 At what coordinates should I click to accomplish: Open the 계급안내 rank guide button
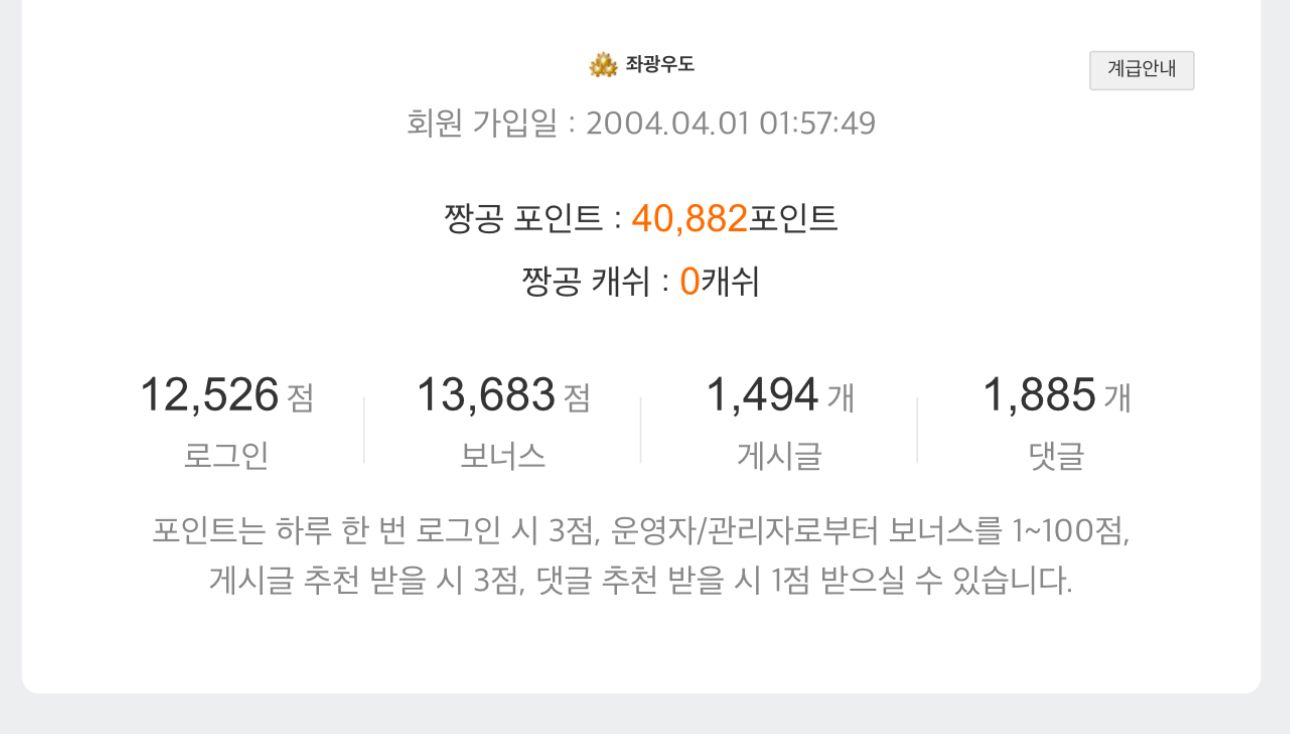tap(1141, 70)
